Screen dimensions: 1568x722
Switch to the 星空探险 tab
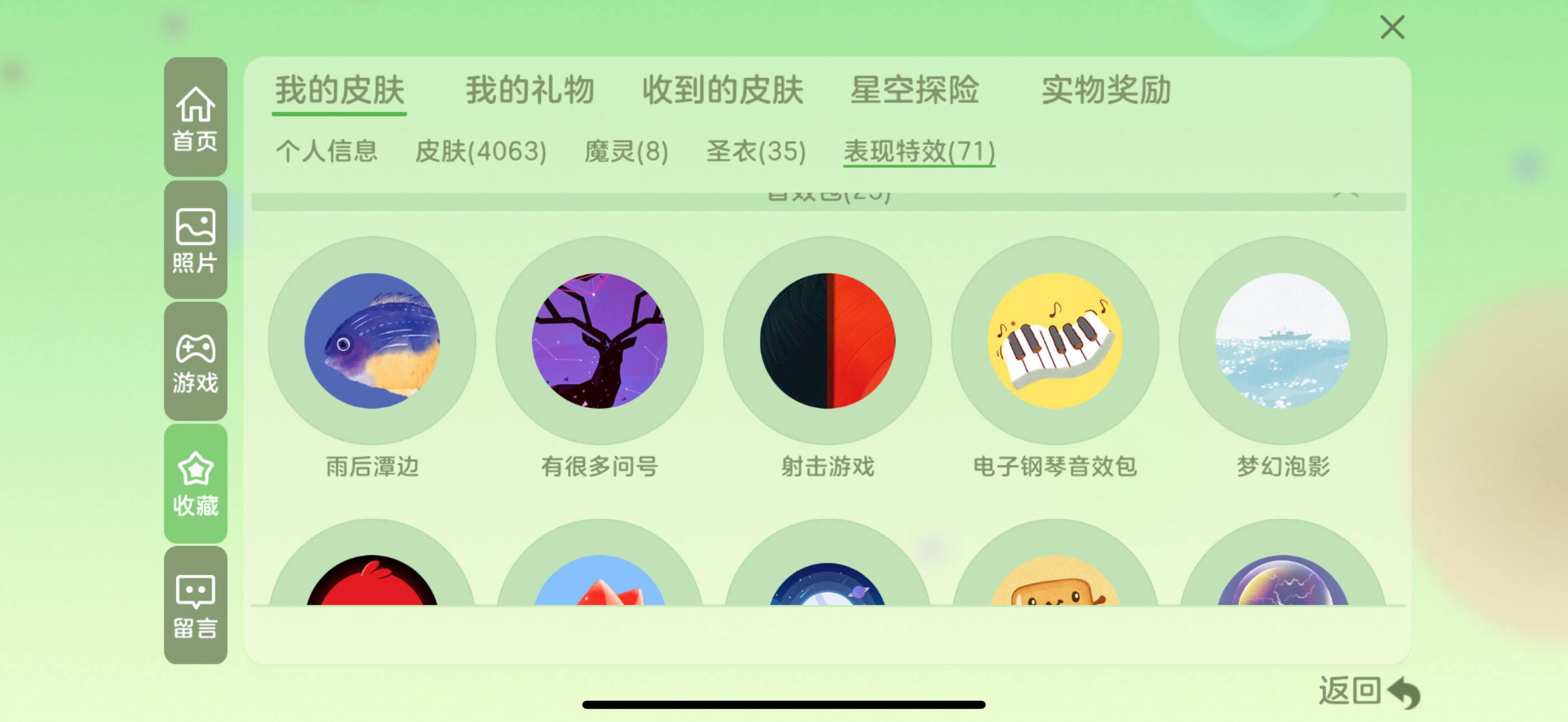point(914,91)
